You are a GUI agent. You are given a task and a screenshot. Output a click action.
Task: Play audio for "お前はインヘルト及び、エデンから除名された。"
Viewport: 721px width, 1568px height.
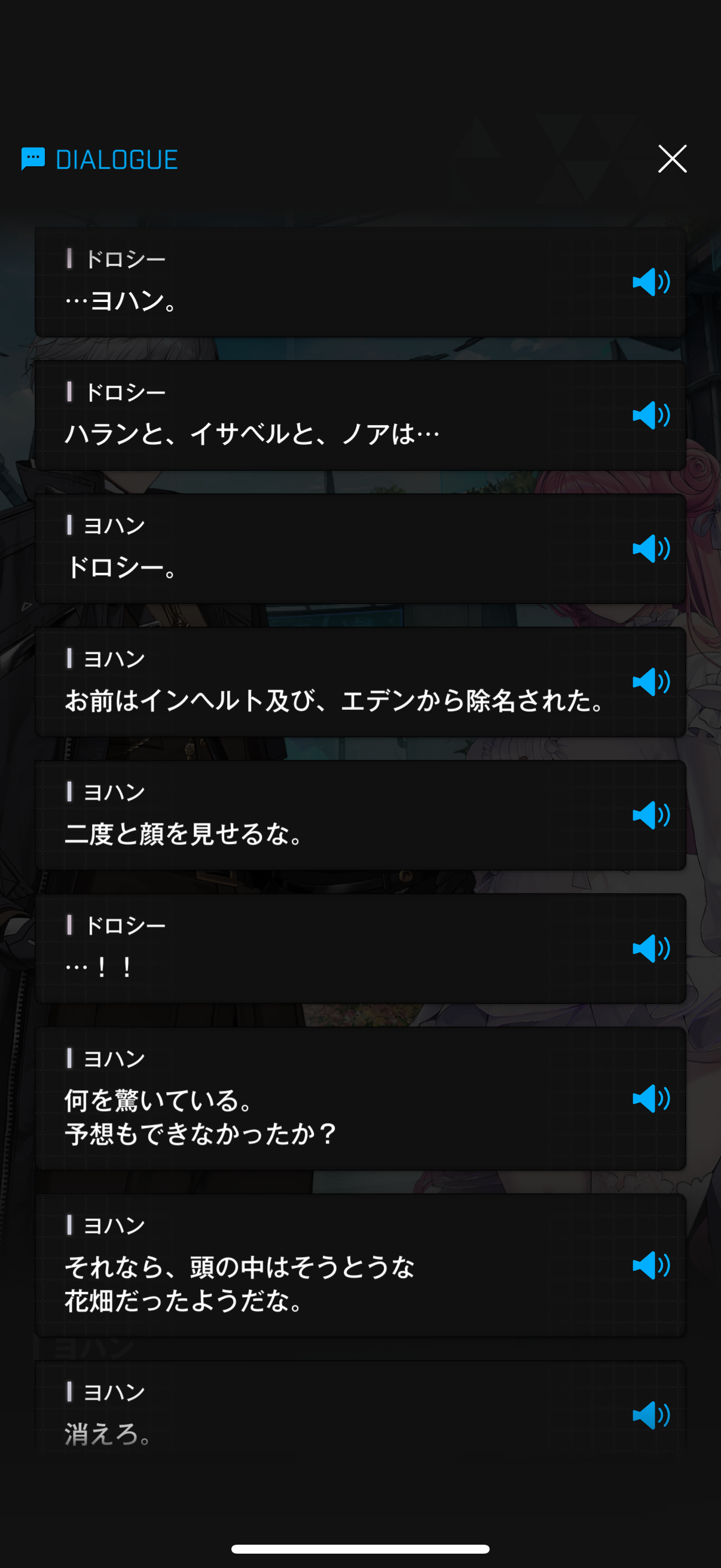tap(650, 682)
